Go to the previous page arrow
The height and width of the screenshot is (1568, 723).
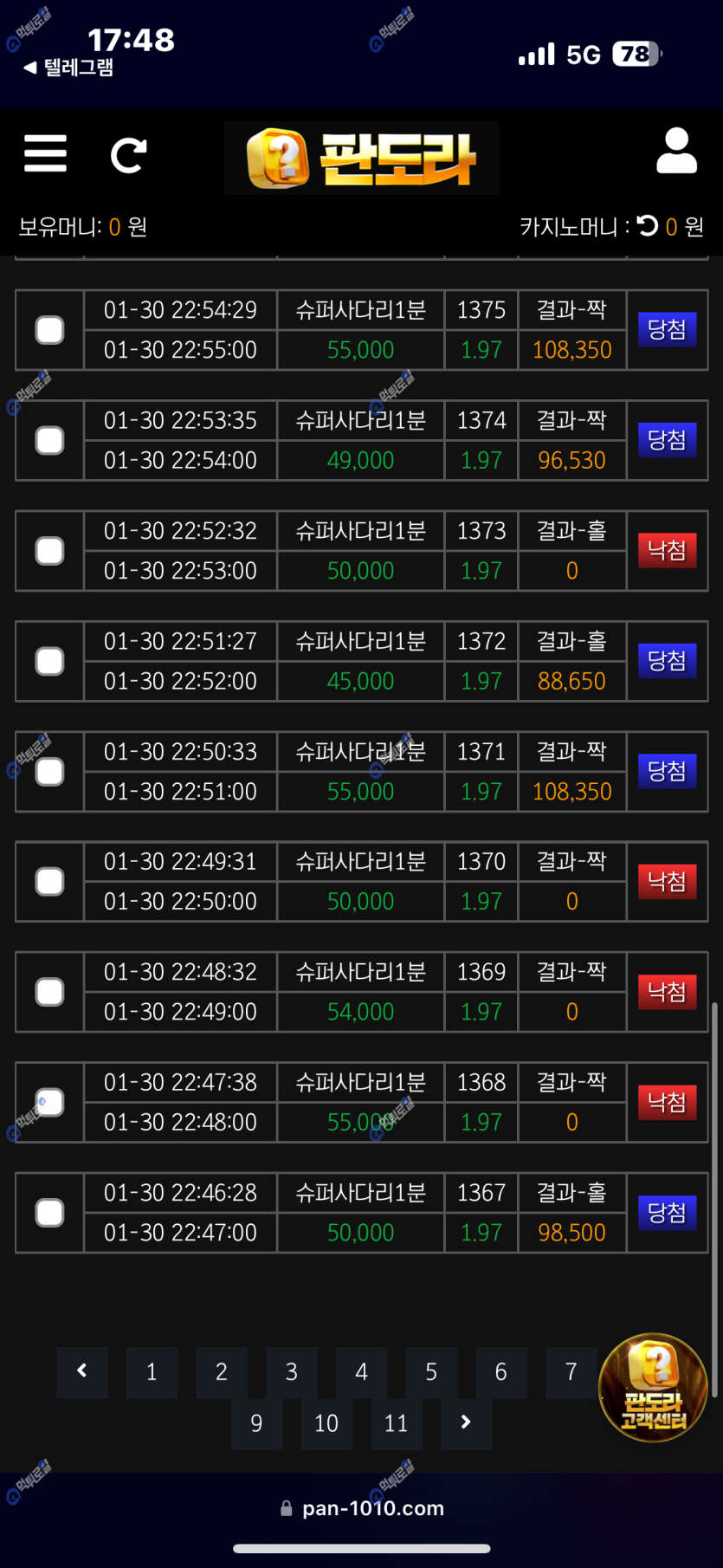tap(82, 1372)
